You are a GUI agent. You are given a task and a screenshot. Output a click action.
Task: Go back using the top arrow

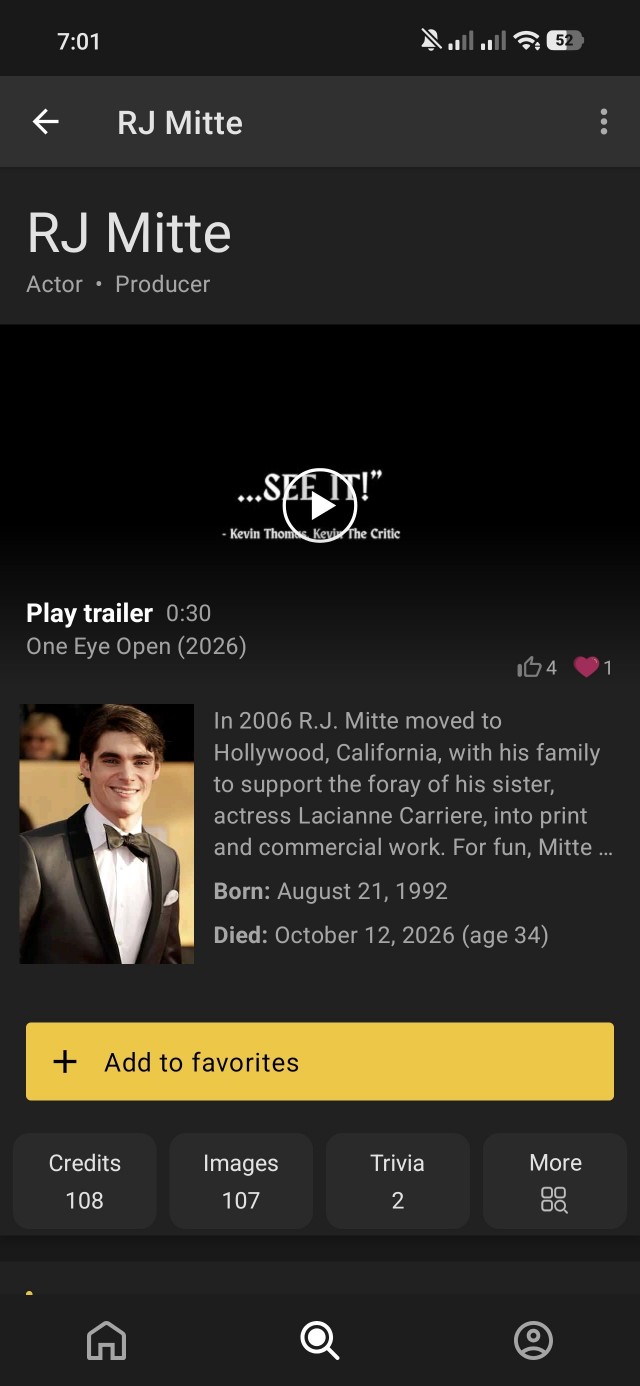coord(46,122)
